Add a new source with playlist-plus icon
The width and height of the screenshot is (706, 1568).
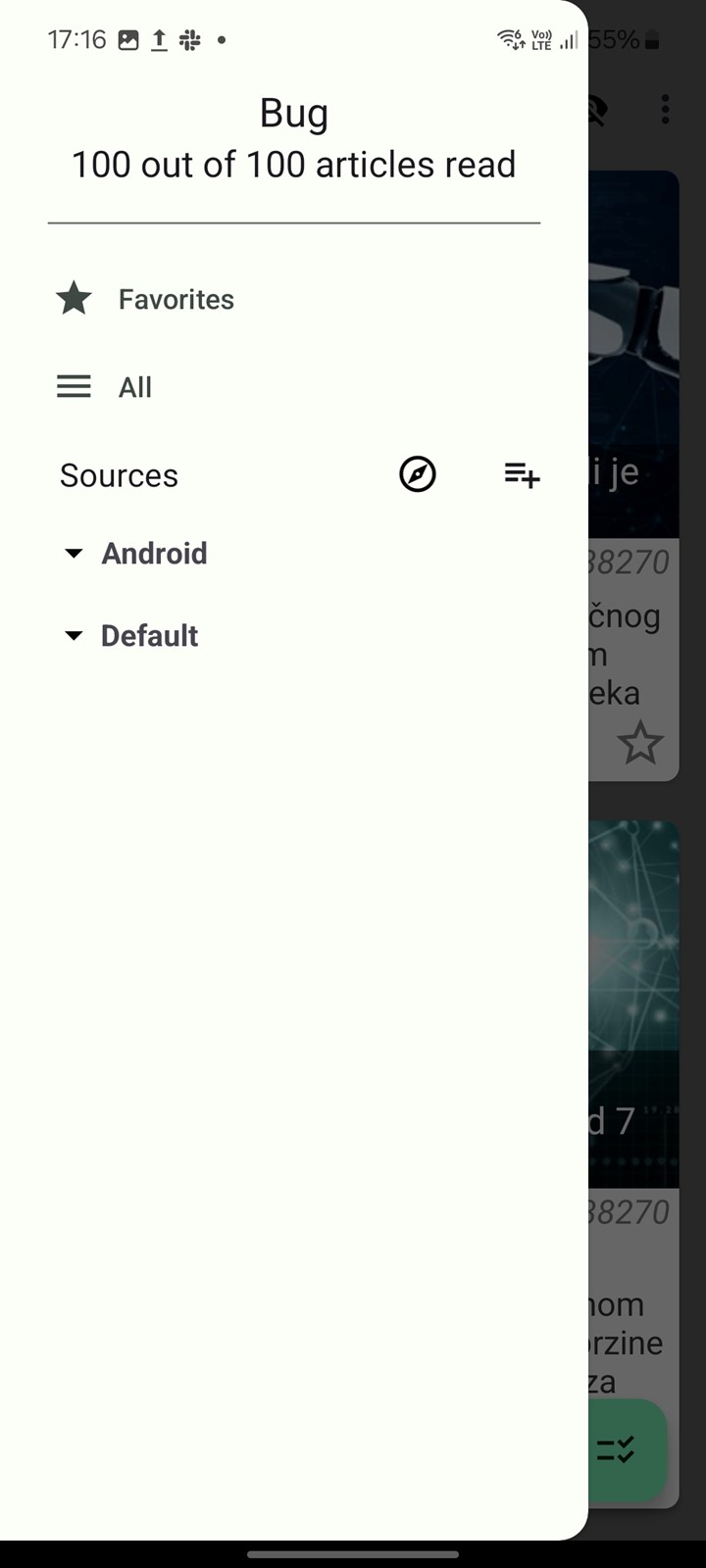[x=522, y=475]
